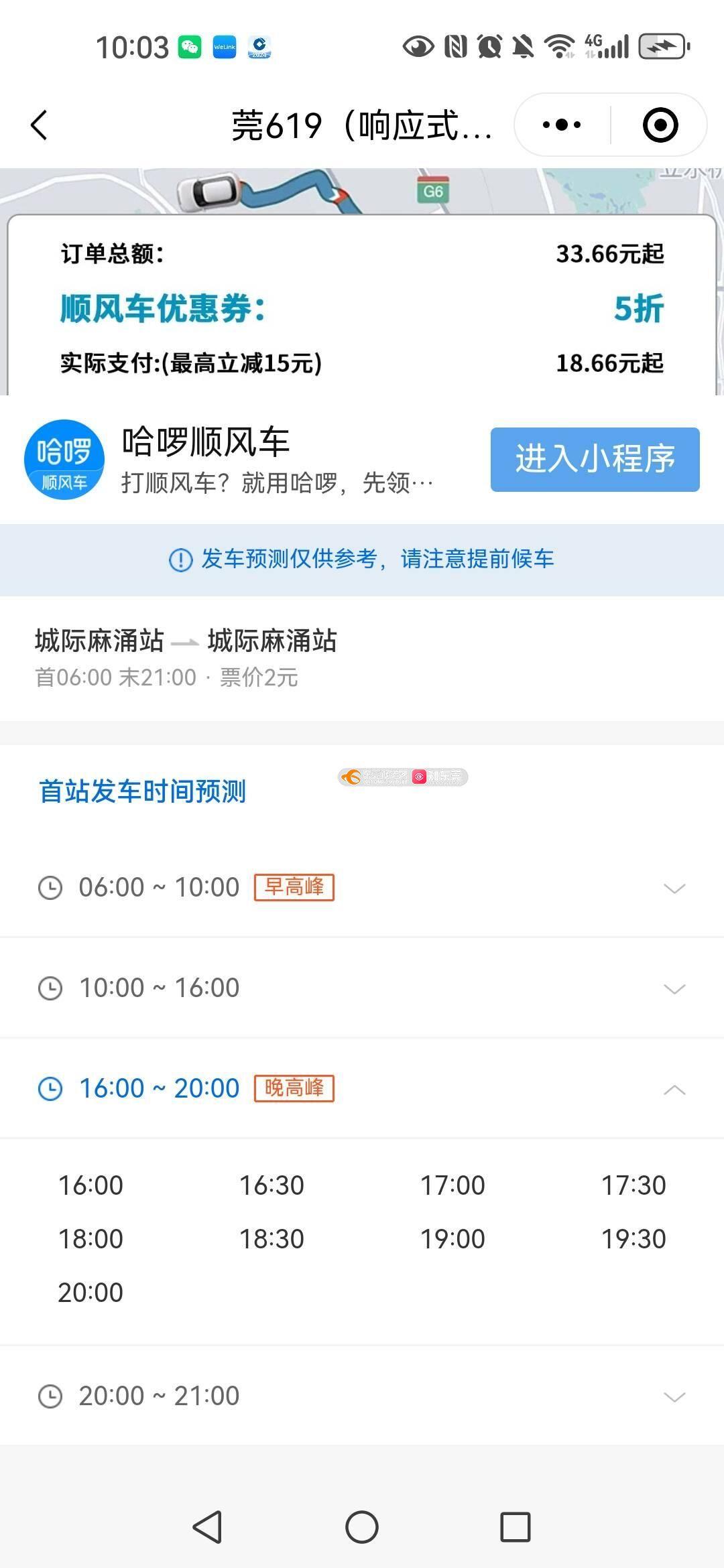Screen dimensions: 724x1568
Task: Collapse the 16:00 ~ 20:00 晚高峰 section
Action: (x=362, y=1088)
